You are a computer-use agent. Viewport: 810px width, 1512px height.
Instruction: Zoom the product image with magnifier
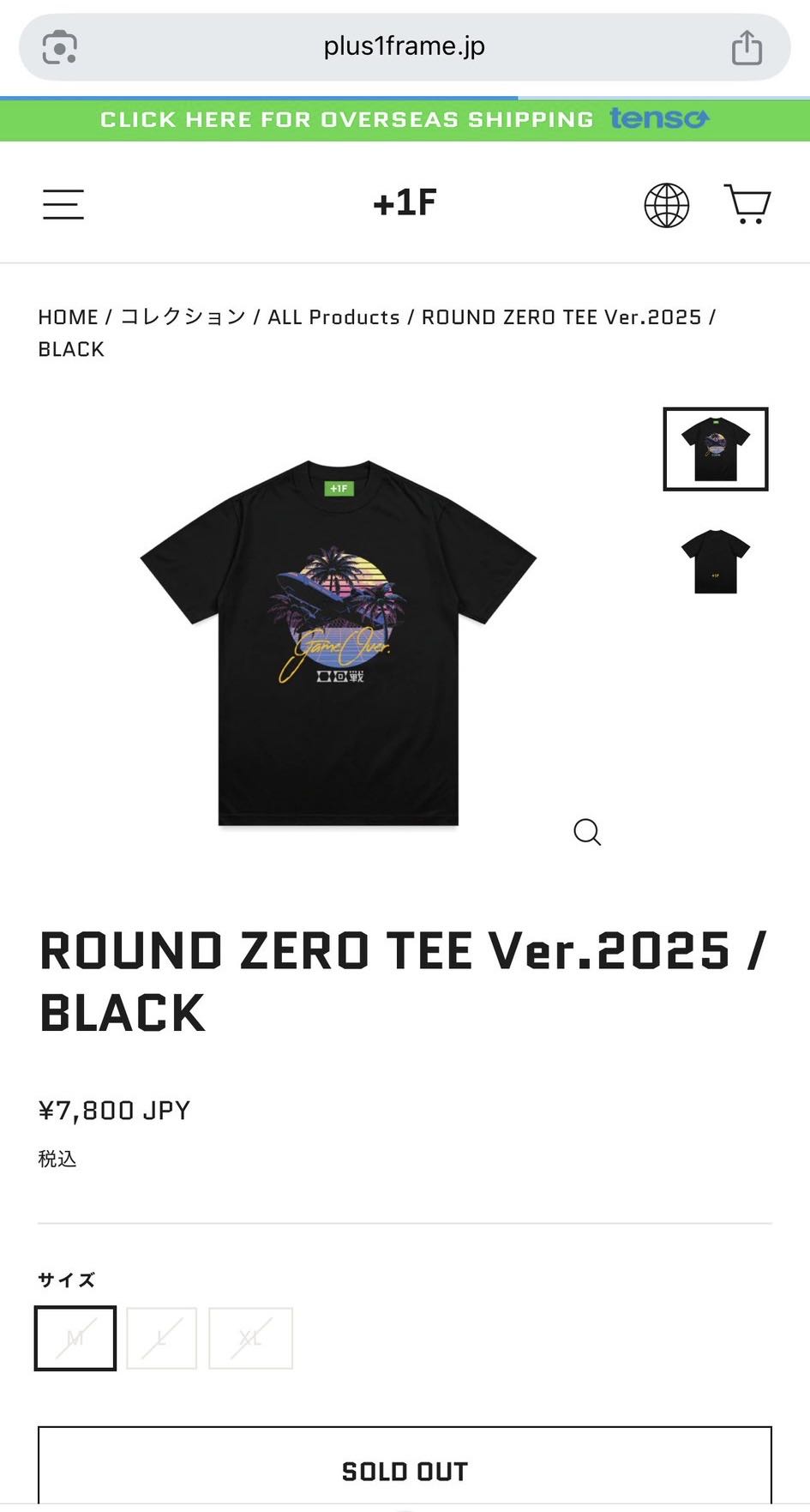point(587,832)
